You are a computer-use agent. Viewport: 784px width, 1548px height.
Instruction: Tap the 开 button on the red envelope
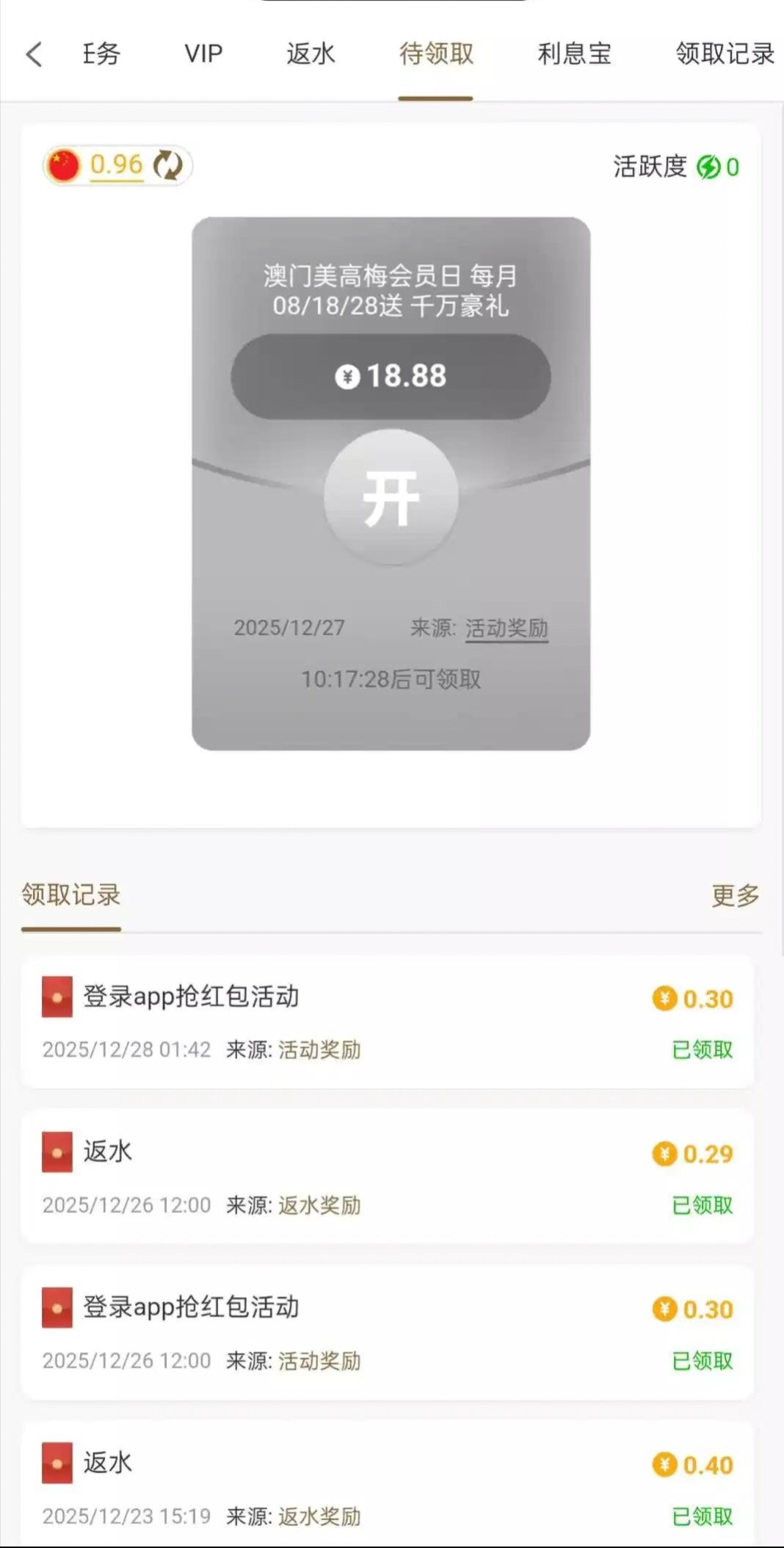pyautogui.click(x=391, y=497)
